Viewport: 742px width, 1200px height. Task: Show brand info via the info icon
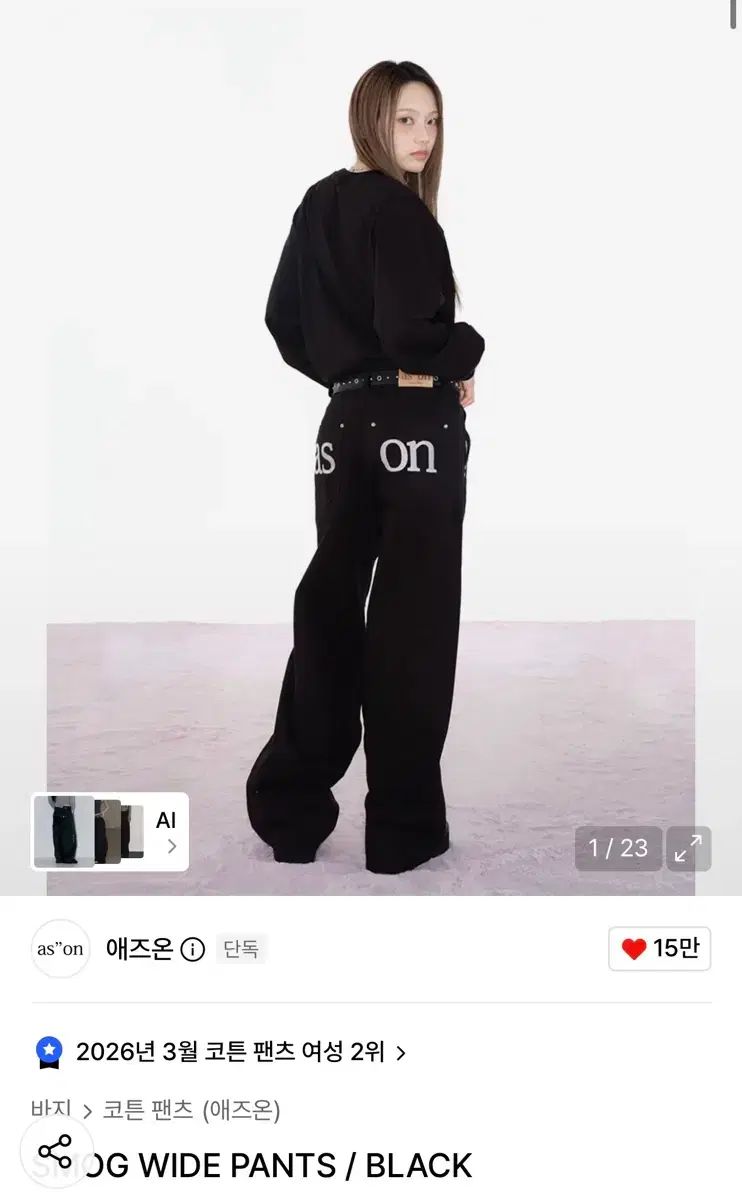[x=192, y=949]
